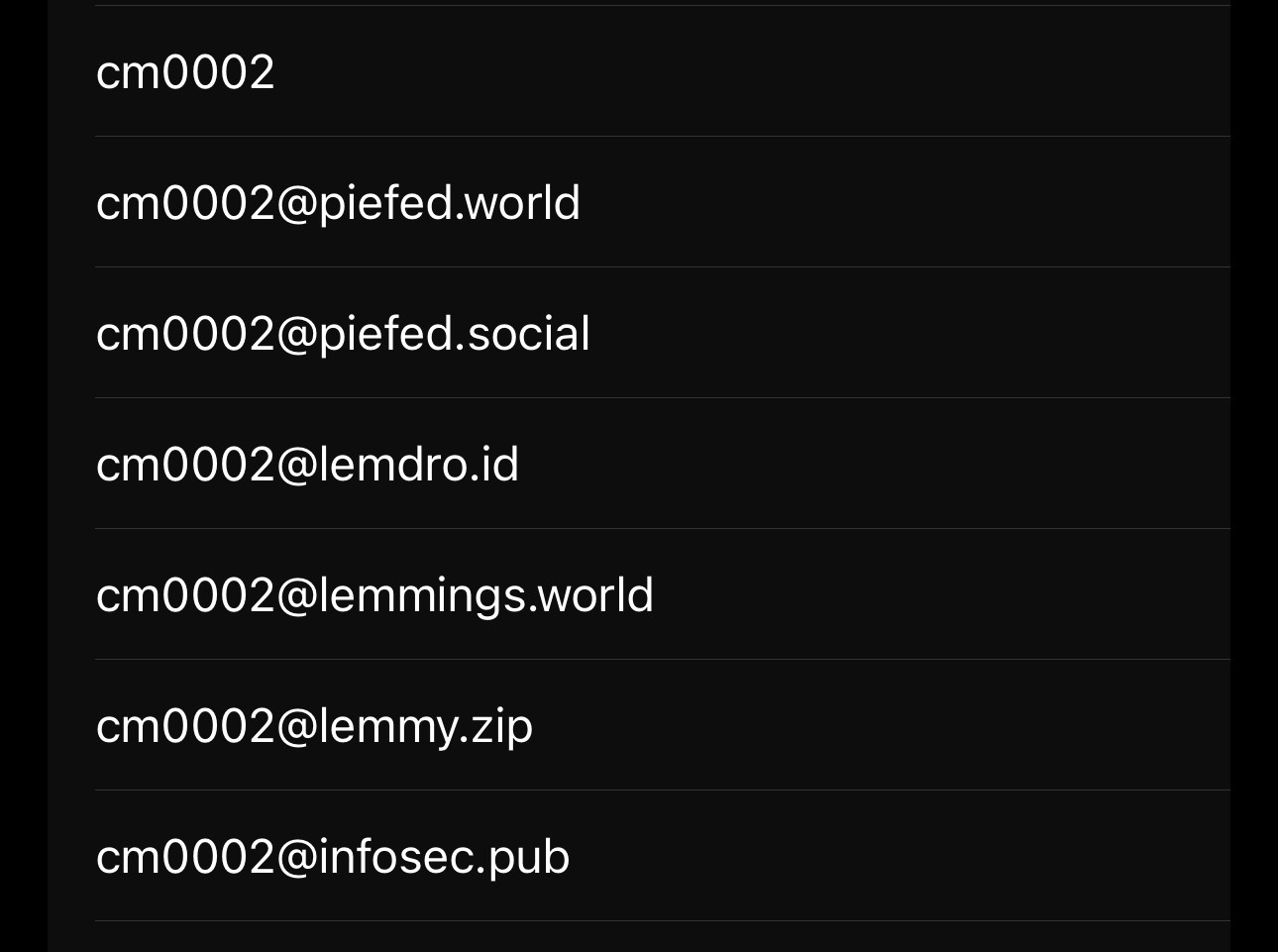This screenshot has height=952, width=1278.
Task: Pick the cm0002@lemmy.zip row
Action: 314,726
